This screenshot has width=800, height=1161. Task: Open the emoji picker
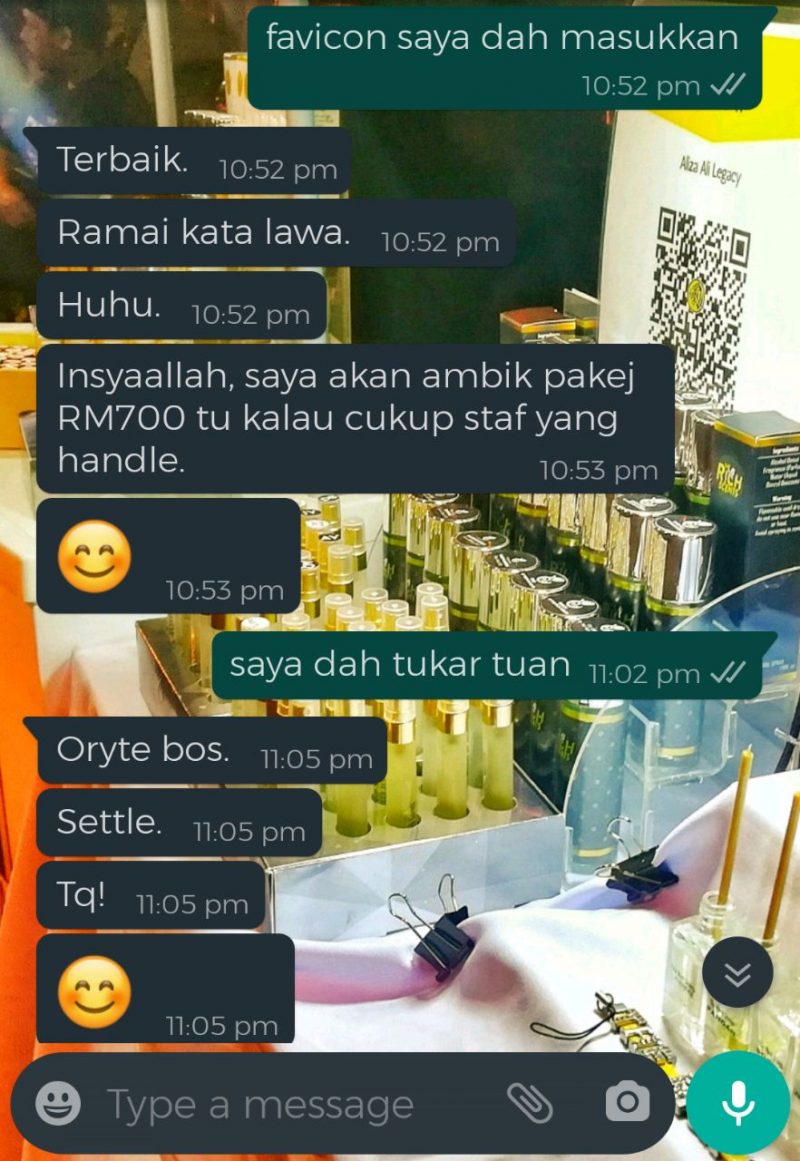58,1104
